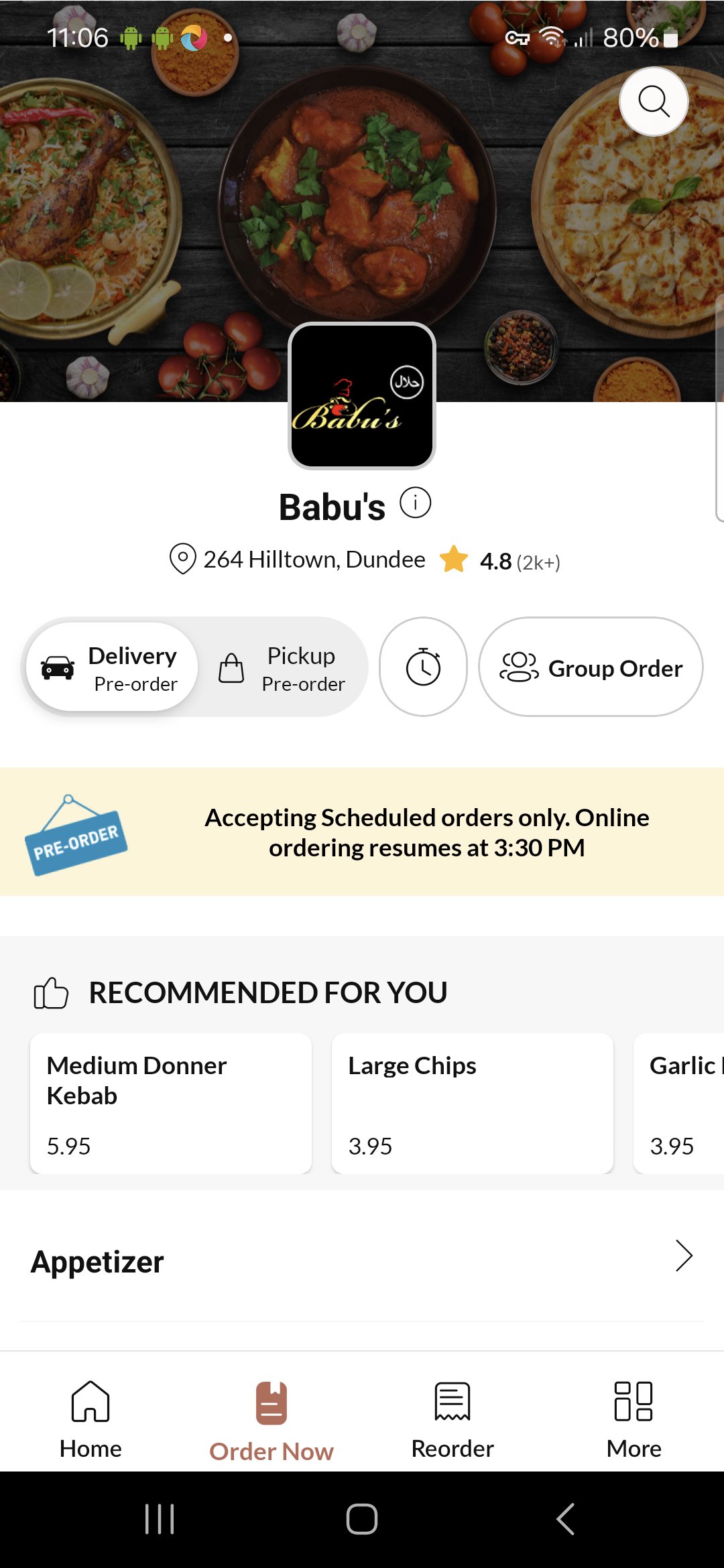Viewport: 724px width, 1568px height.
Task: Open the system recent apps button
Action: tap(160, 1519)
